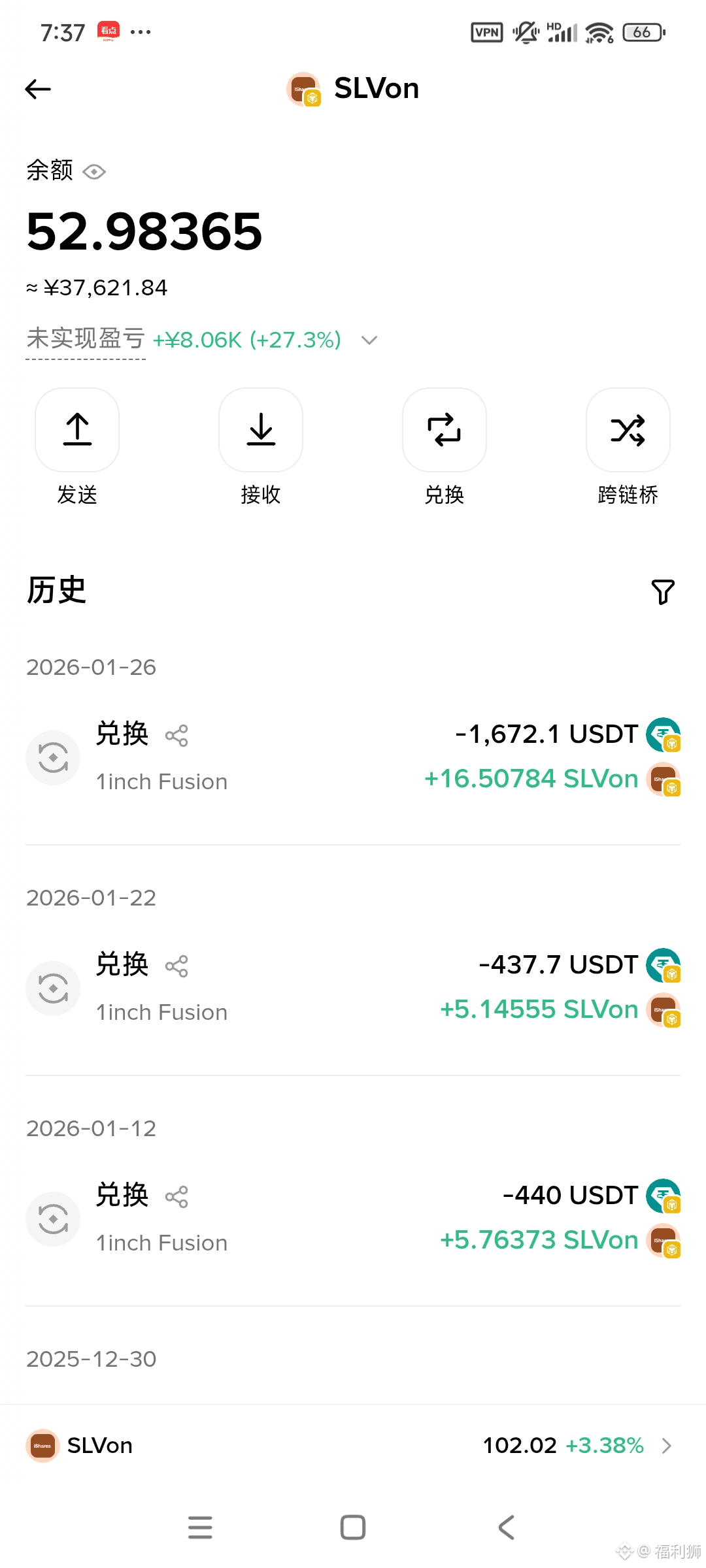Open recent apps from the navigation bar
706x1568 pixels.
pyautogui.click(x=200, y=1527)
